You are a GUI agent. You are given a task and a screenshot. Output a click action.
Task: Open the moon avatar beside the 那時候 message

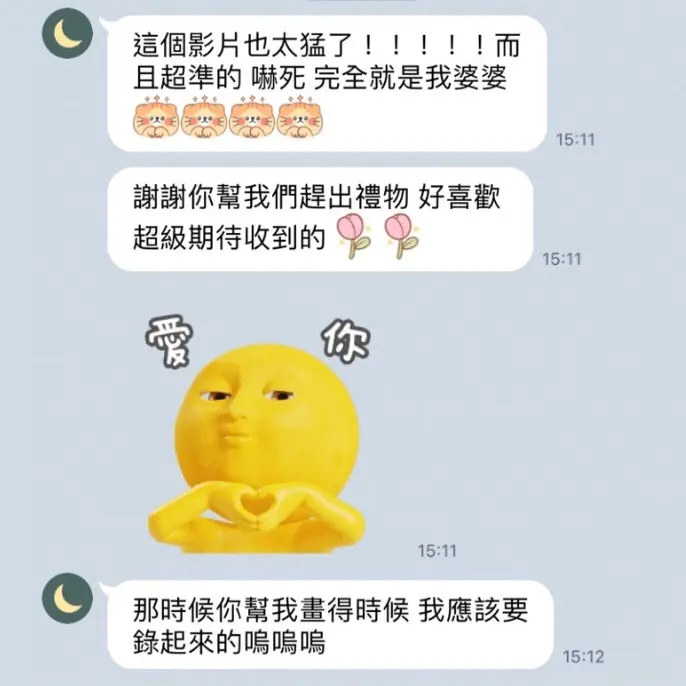pyautogui.click(x=67, y=598)
